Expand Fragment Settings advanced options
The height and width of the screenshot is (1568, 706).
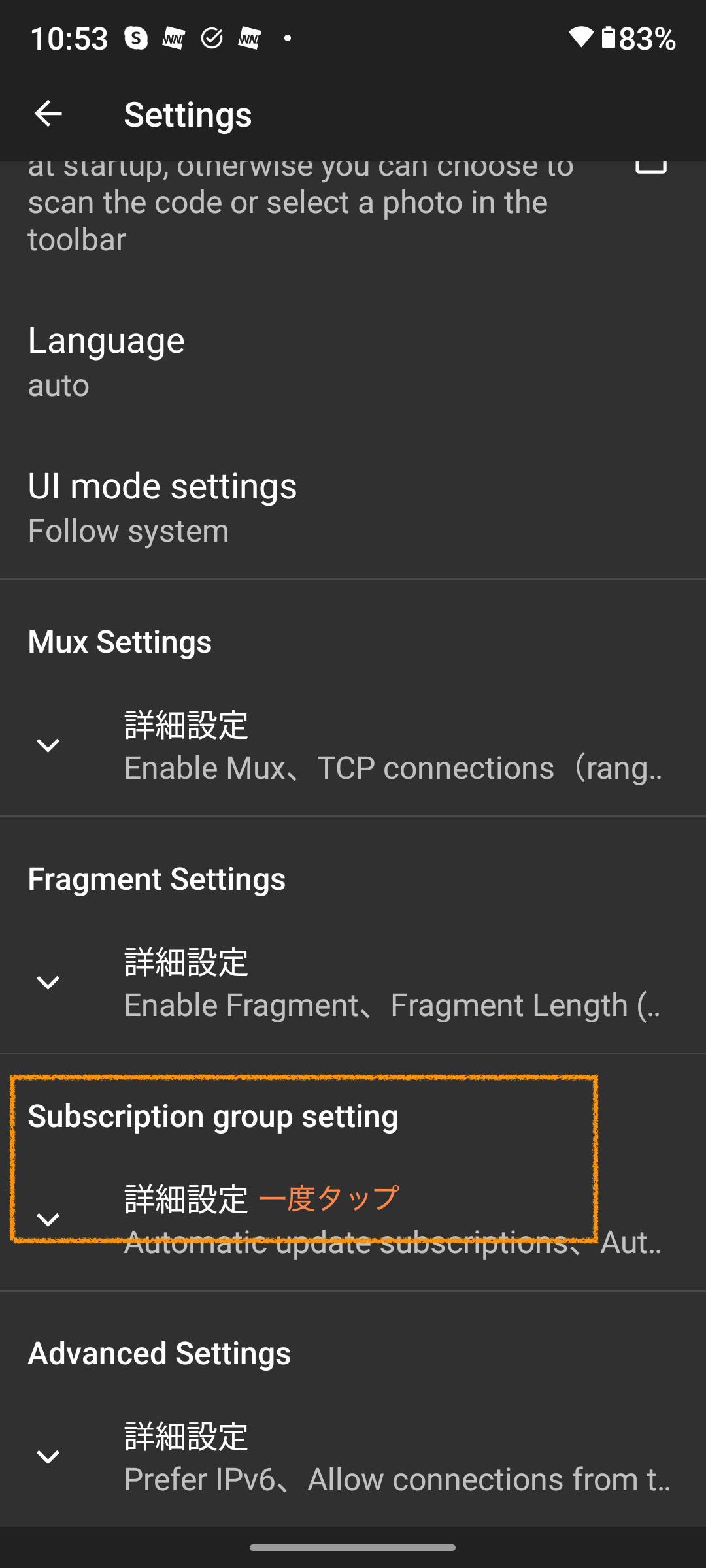point(353,983)
